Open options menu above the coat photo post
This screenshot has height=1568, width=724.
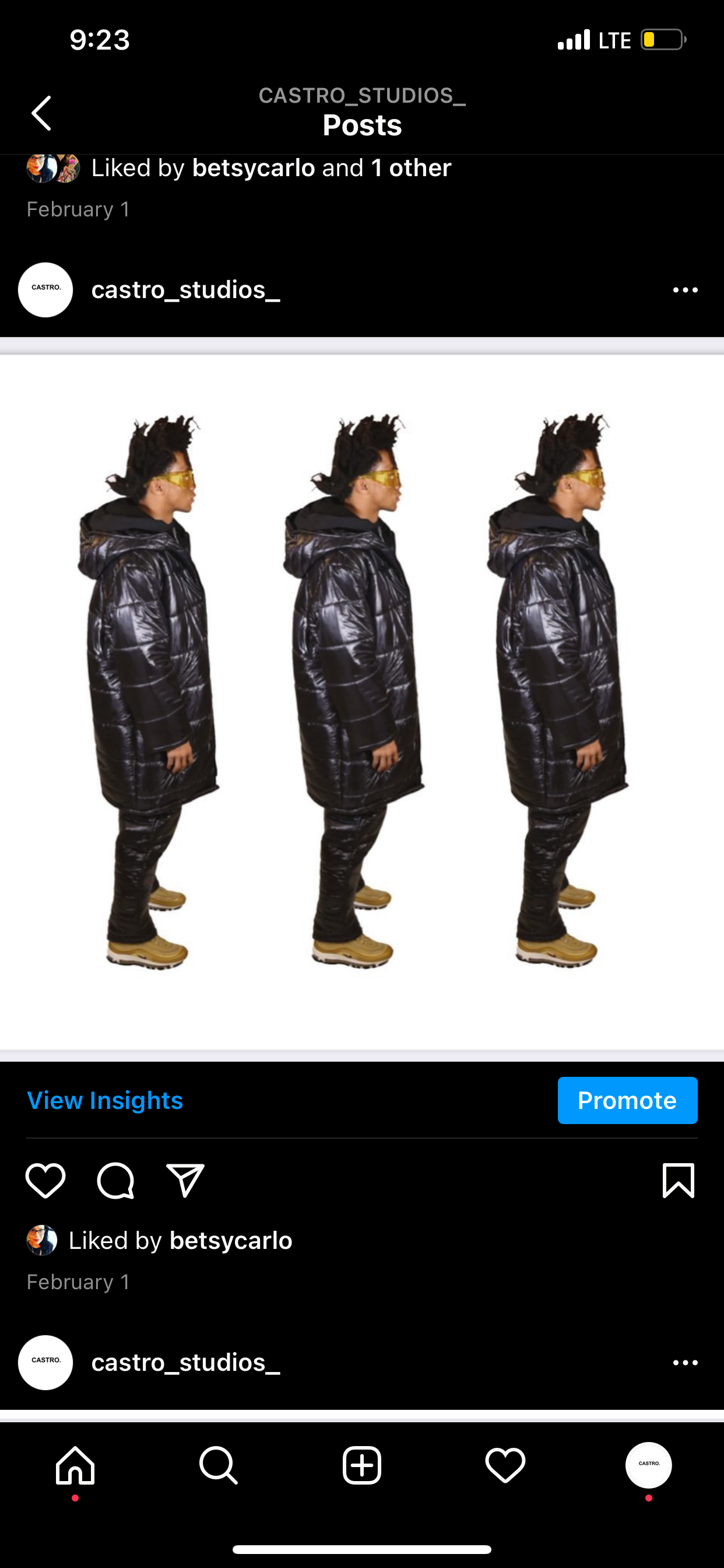[x=685, y=290]
